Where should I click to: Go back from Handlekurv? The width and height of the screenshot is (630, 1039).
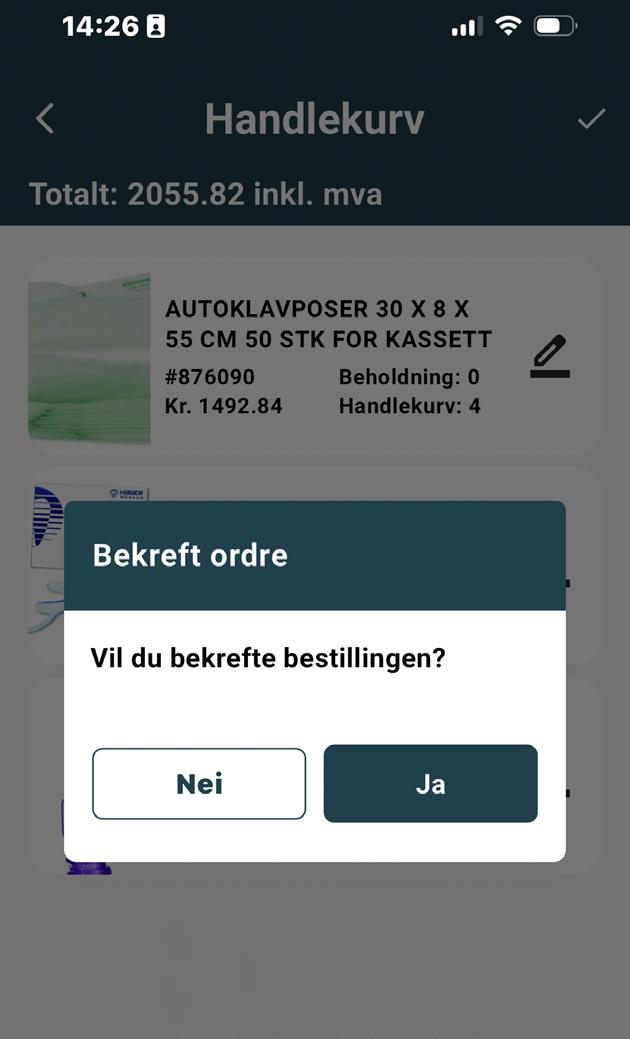[45, 119]
